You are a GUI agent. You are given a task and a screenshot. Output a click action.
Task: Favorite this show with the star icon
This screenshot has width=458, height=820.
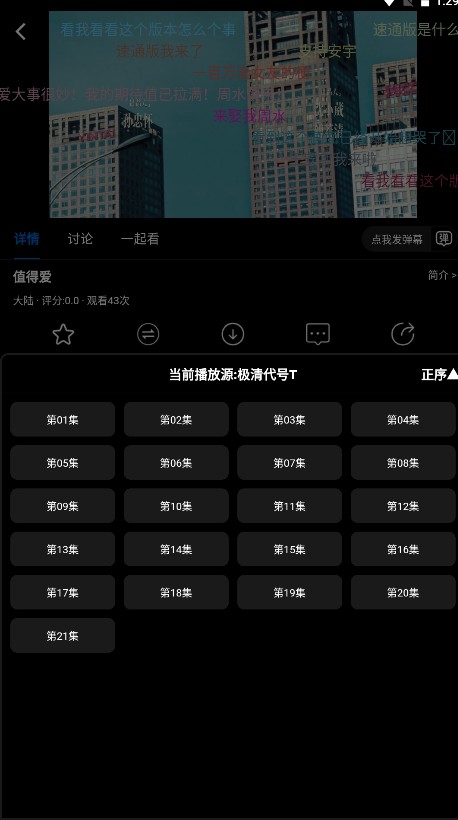pyautogui.click(x=63, y=334)
